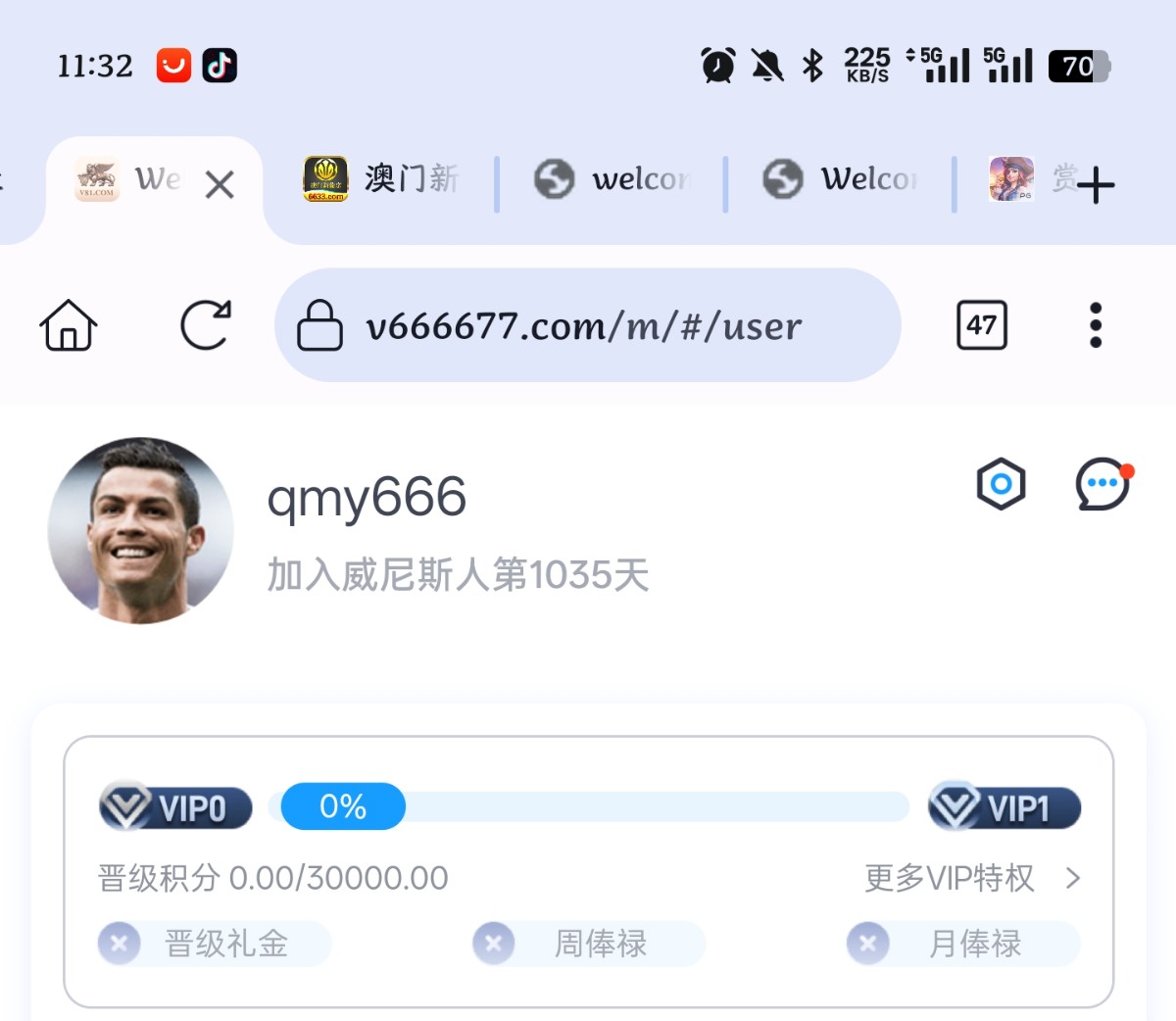Screen dimensions: 1176x1021
Task: Close the current browser tab
Action: tap(220, 184)
